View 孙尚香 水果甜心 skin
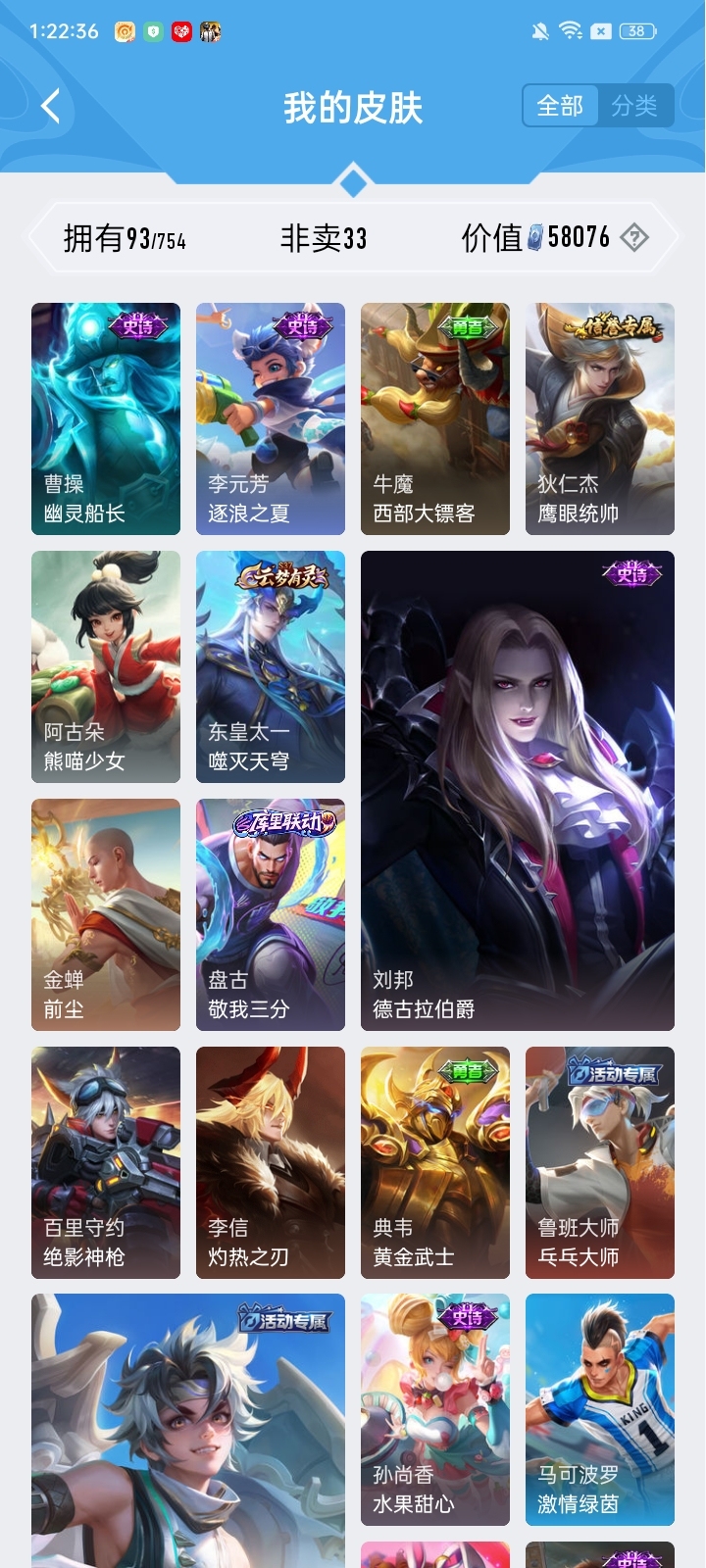Screen dimensions: 706x1568 (x=435, y=1409)
